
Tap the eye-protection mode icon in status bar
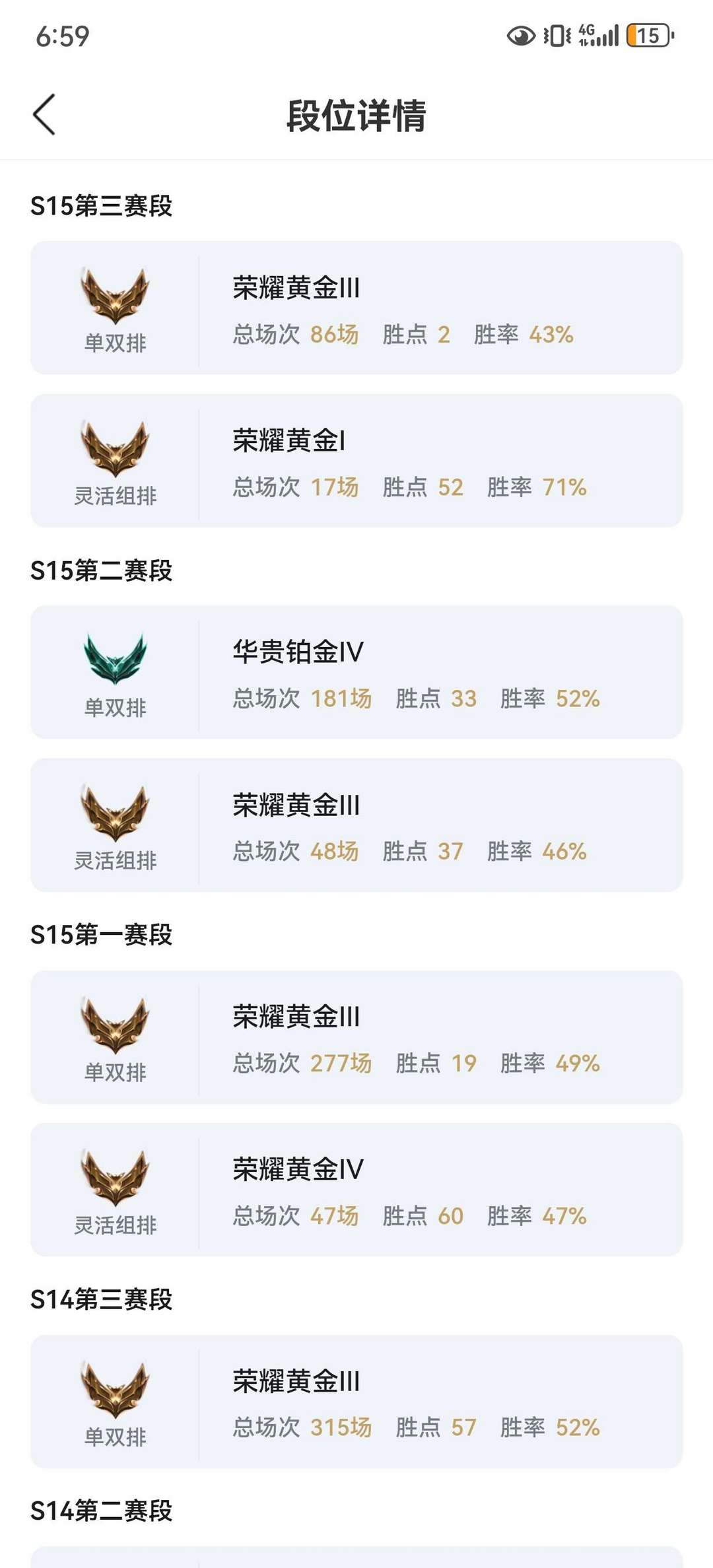(x=521, y=38)
